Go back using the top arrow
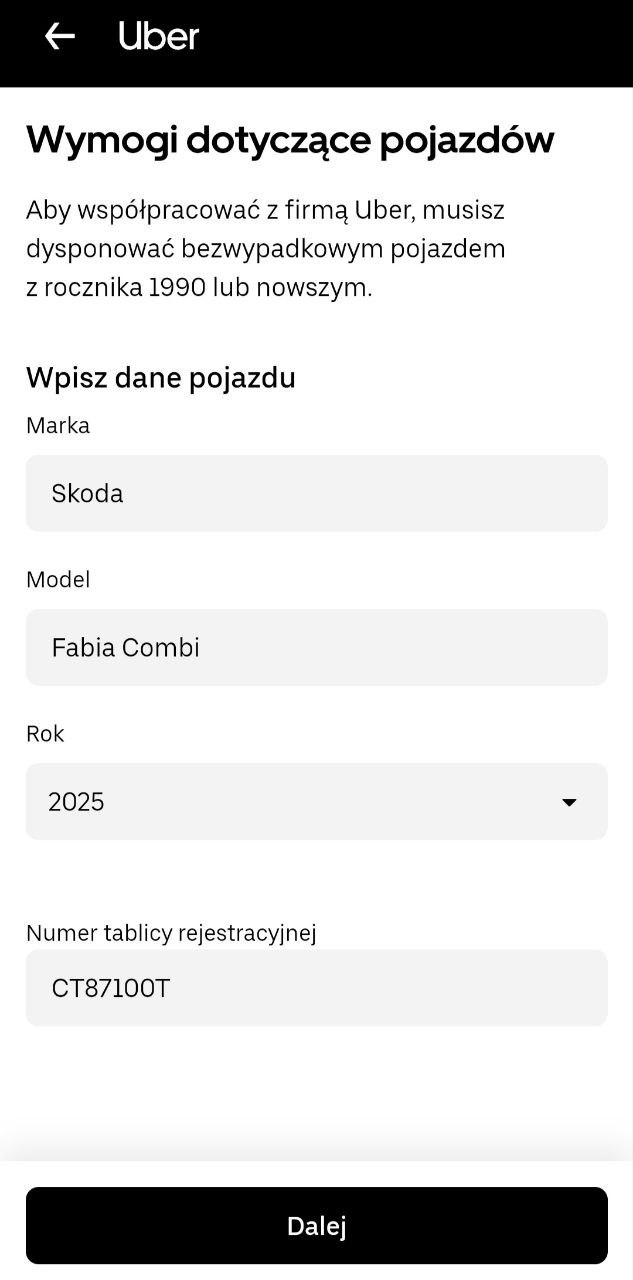The width and height of the screenshot is (633, 1280). coord(60,37)
